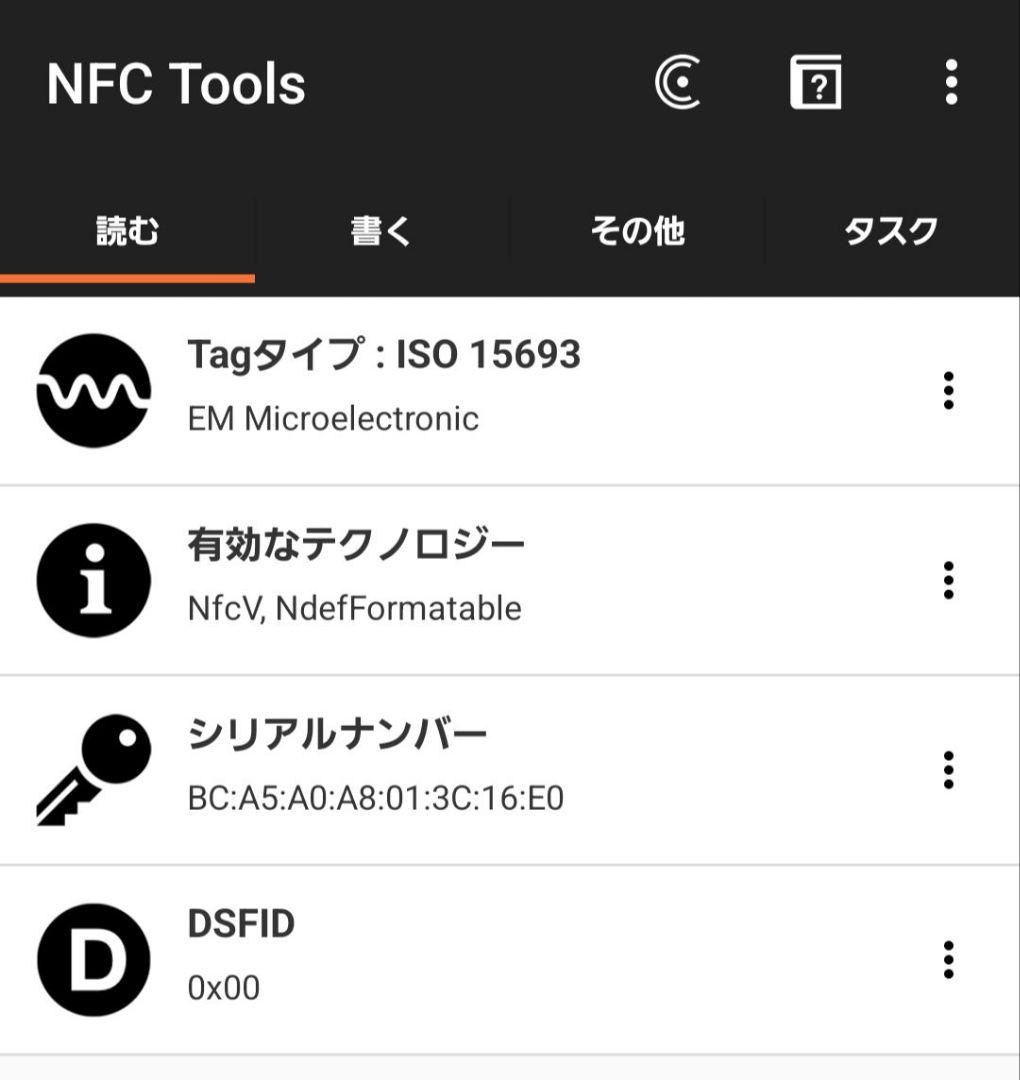Select the タスク tab

tap(890, 230)
